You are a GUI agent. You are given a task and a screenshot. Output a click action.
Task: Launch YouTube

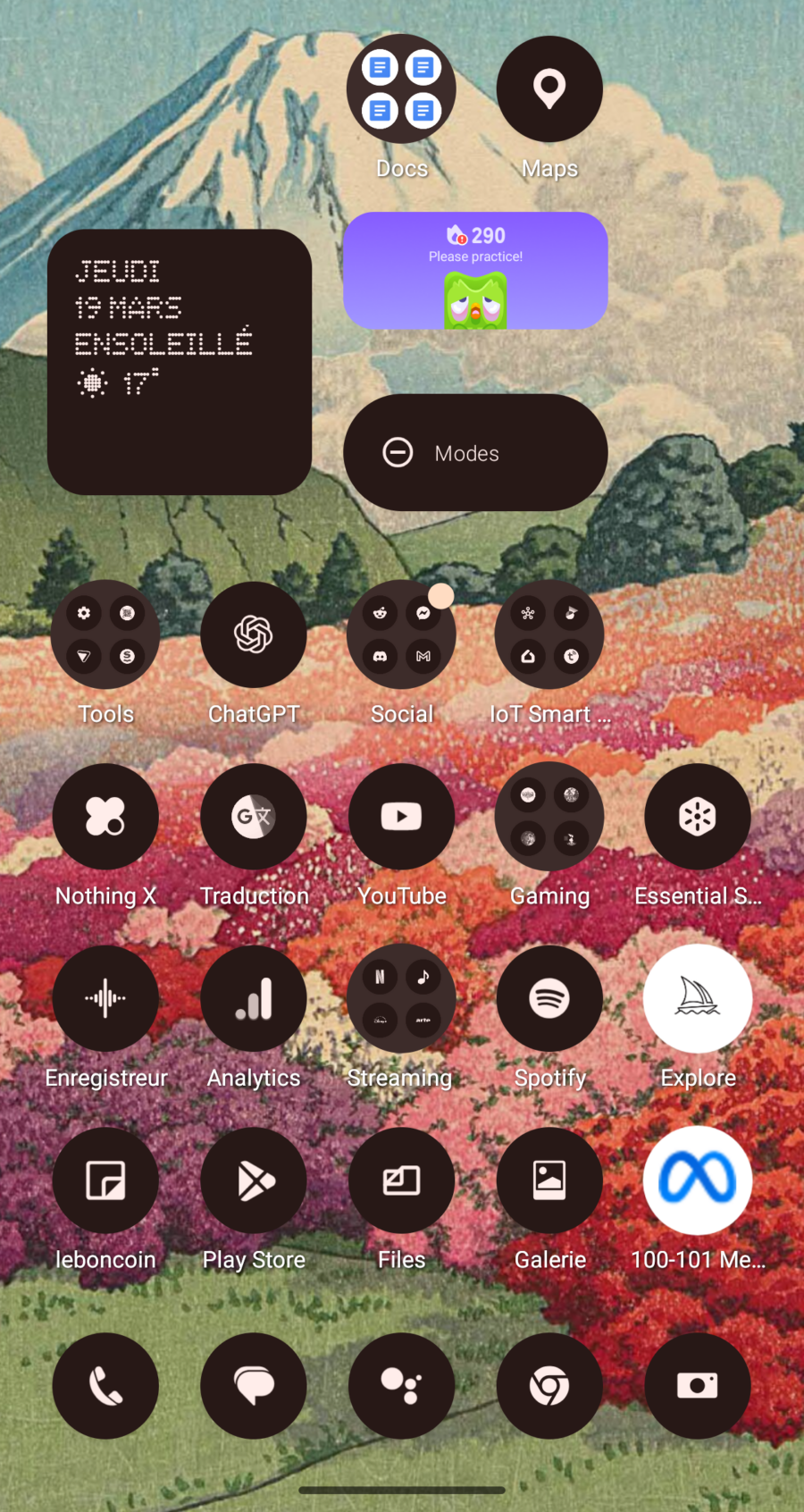[401, 817]
